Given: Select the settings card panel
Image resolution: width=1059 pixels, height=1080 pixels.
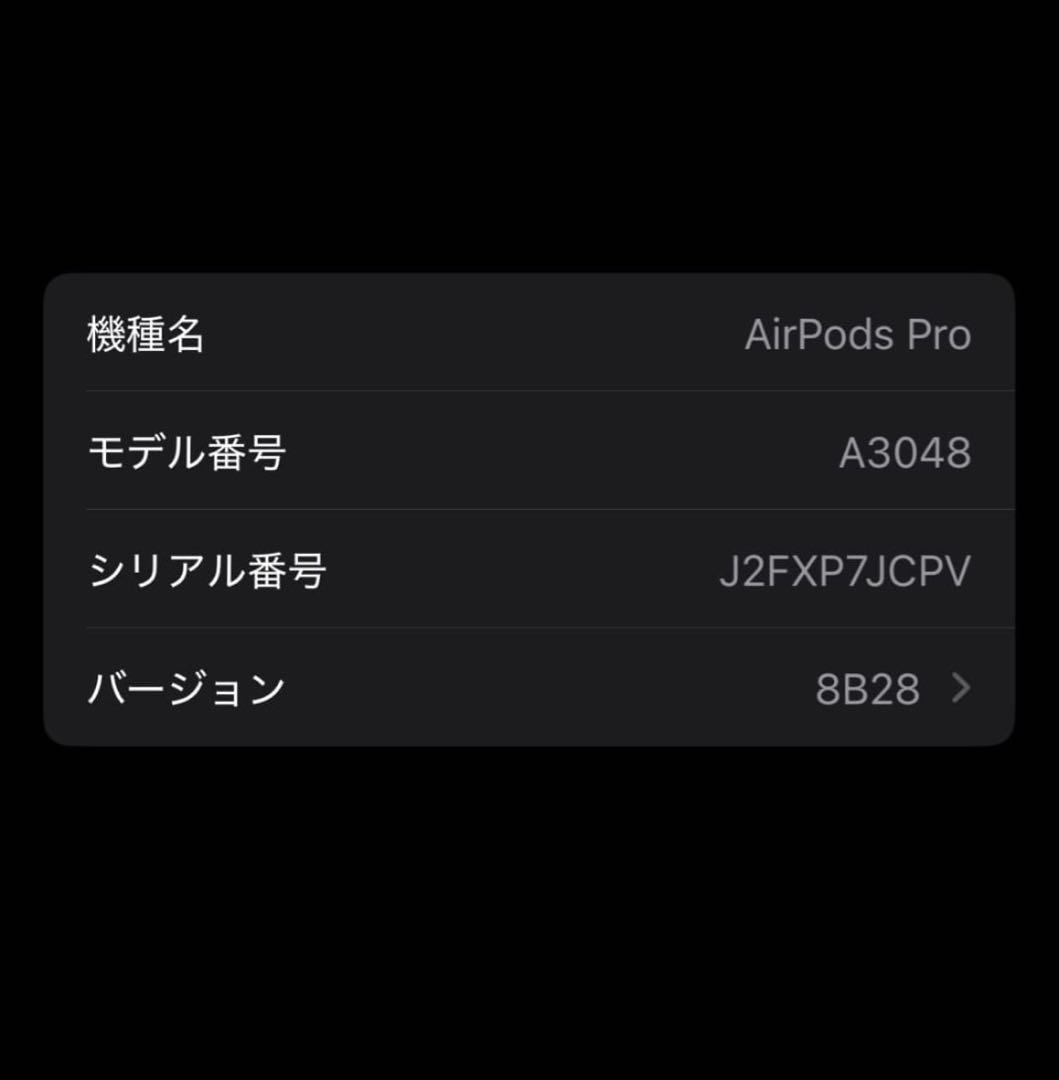Looking at the screenshot, I should pos(528,510).
